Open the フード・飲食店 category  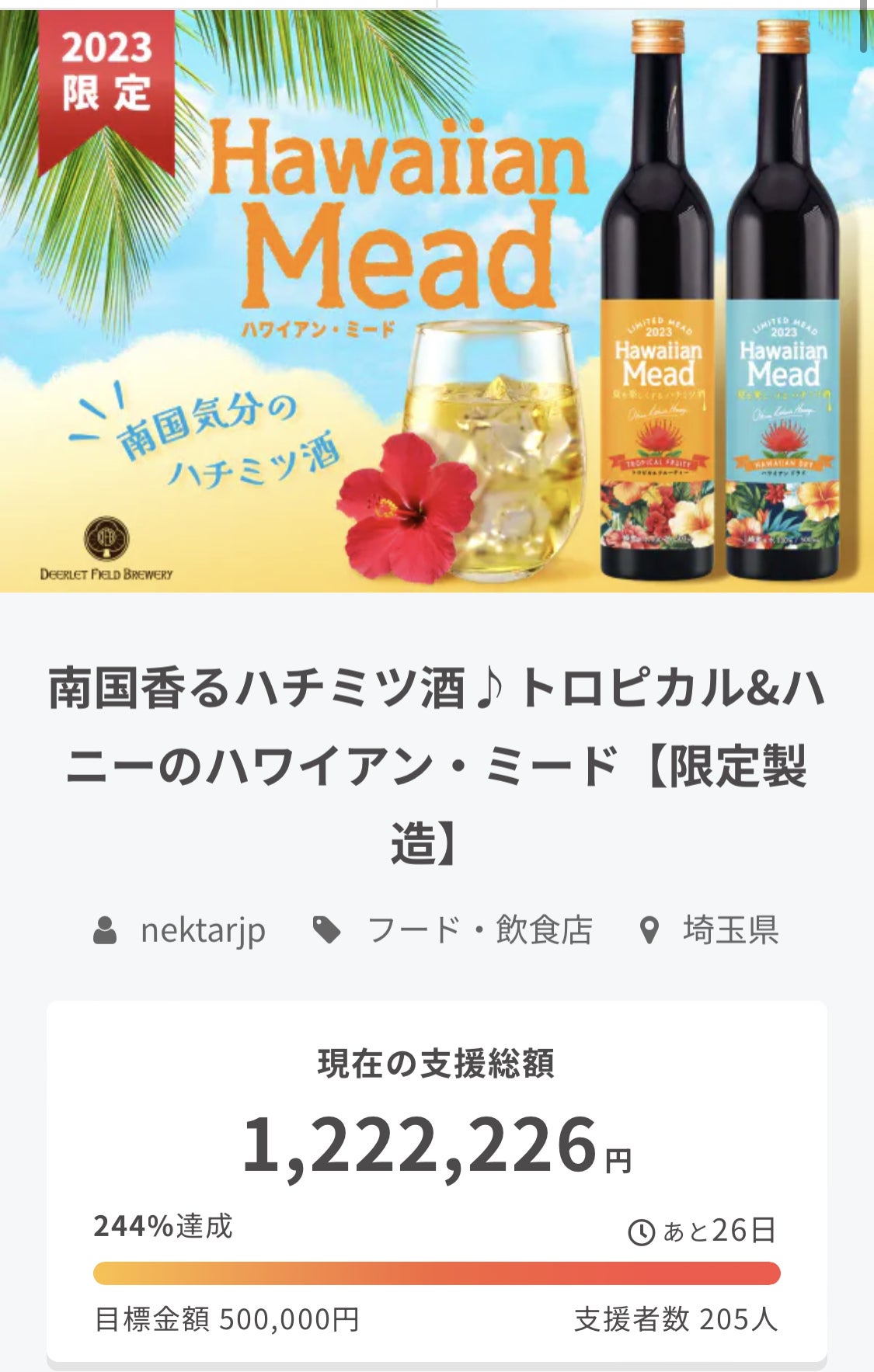pyautogui.click(x=479, y=929)
